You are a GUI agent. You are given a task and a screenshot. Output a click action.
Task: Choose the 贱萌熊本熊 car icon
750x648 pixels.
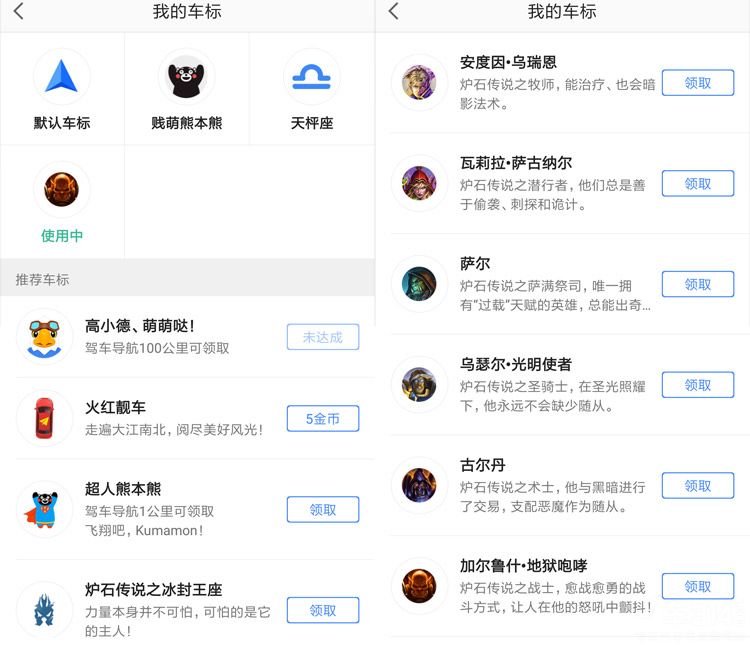187,88
